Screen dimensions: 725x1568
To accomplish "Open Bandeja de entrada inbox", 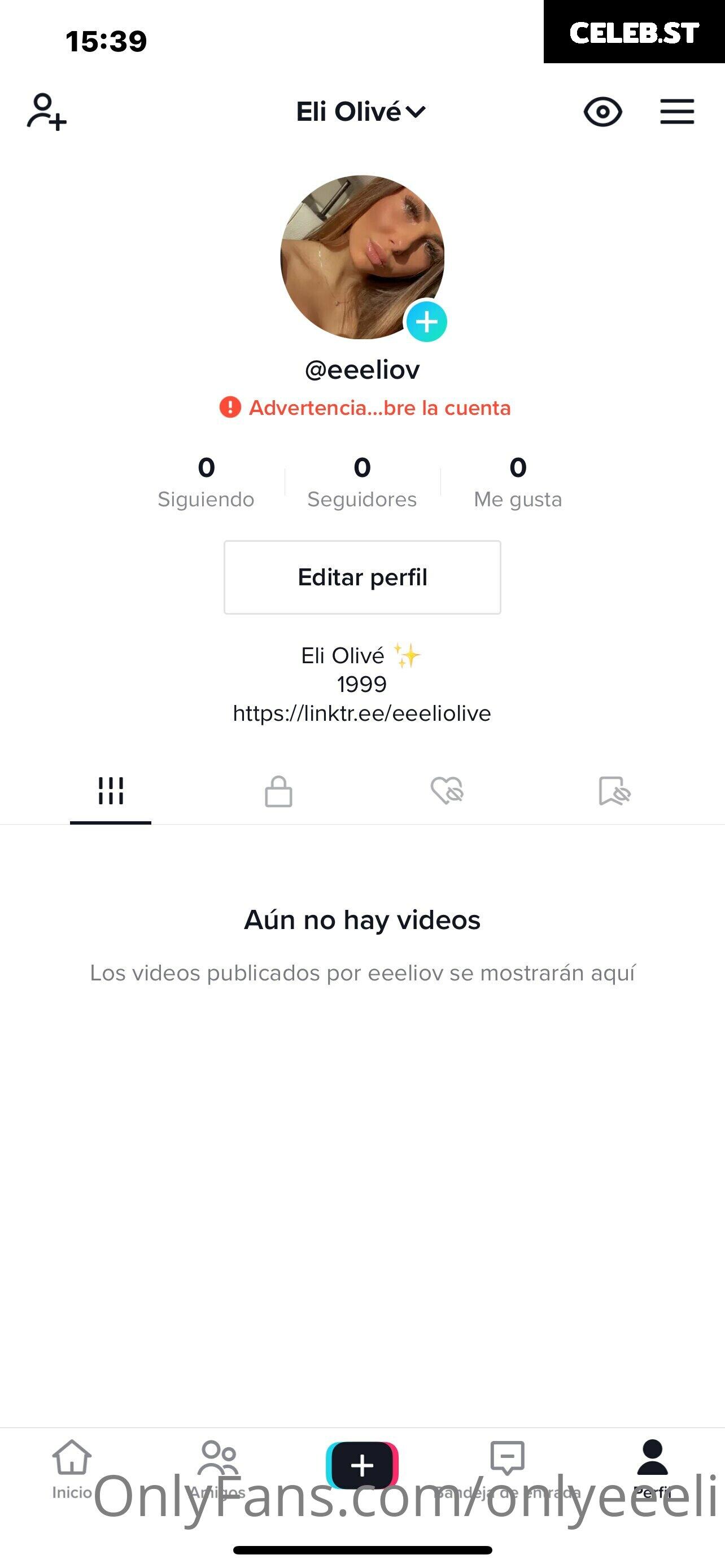I will pyautogui.click(x=507, y=1468).
